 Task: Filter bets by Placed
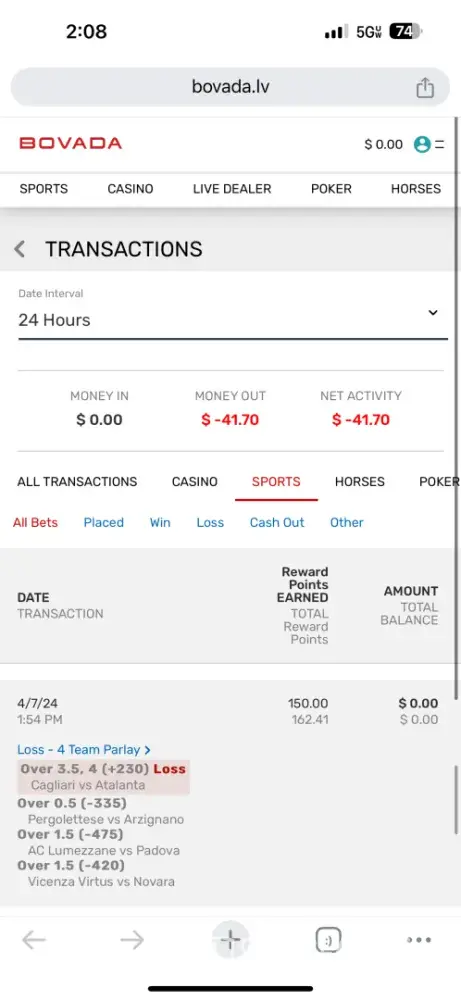tap(103, 522)
